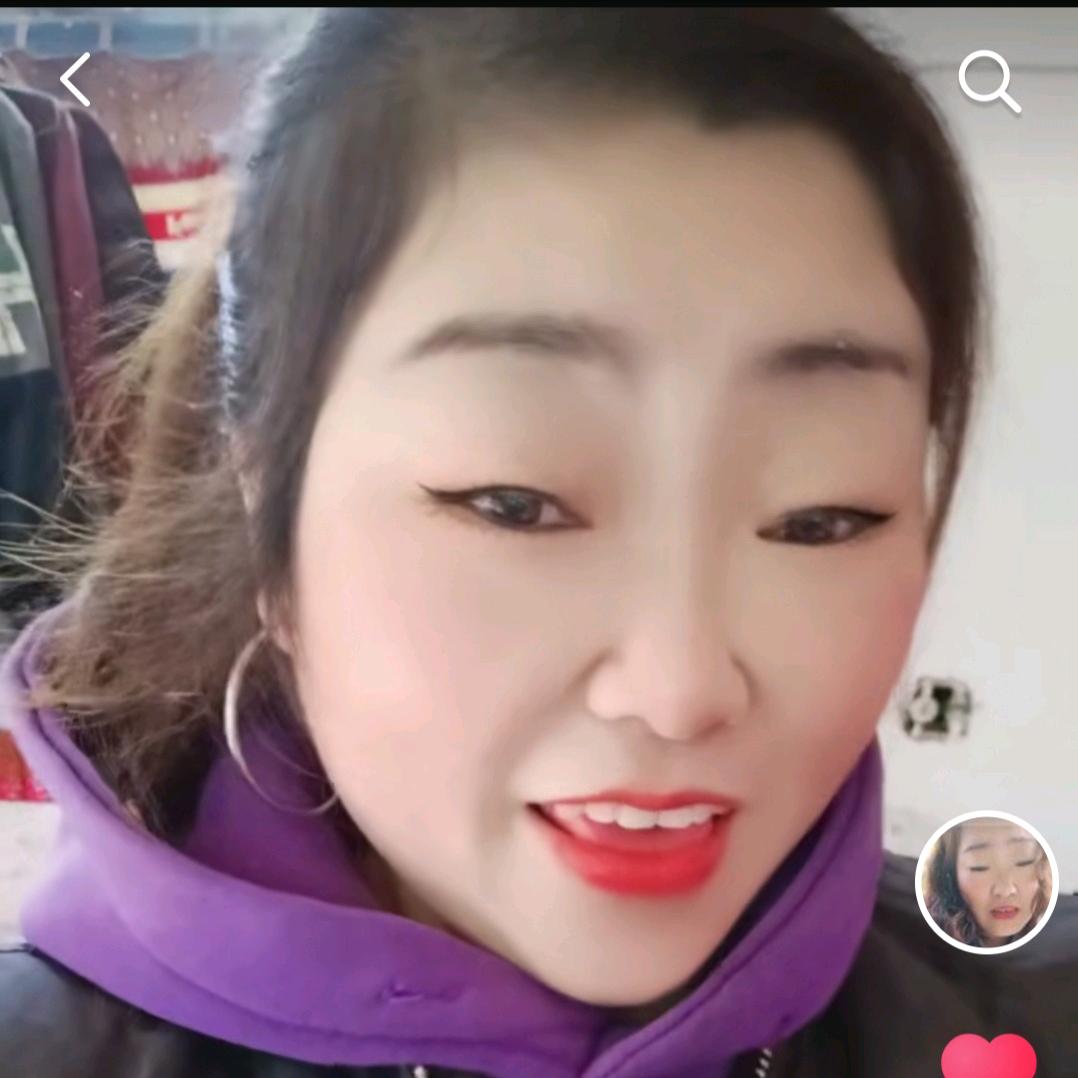
Task: Go back using the top-left arrow
Action: [76, 80]
